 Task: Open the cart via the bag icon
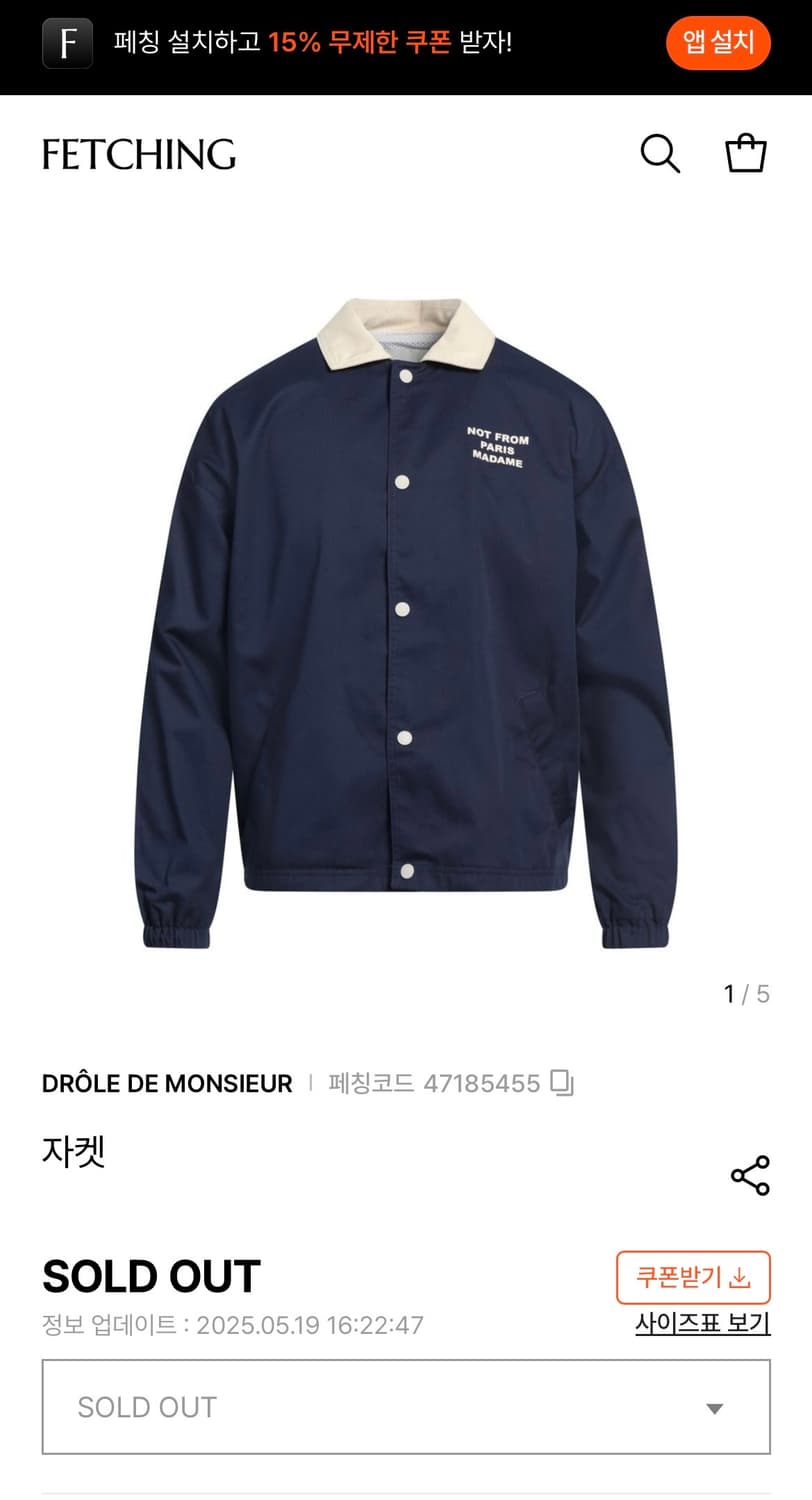point(746,153)
